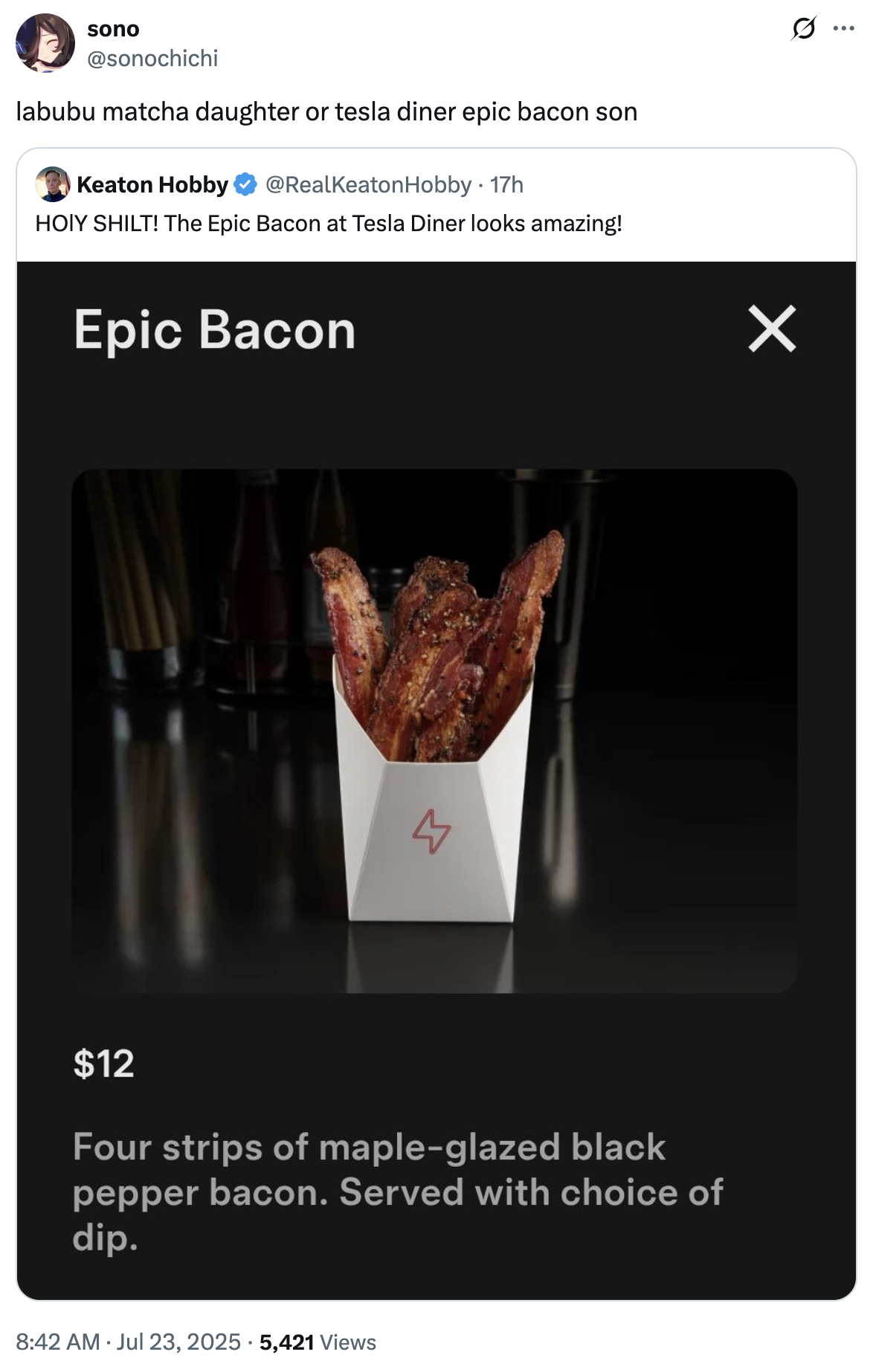Click the tweet text about labubu matcha daughter
The height and width of the screenshot is (1372, 876).
click(327, 113)
